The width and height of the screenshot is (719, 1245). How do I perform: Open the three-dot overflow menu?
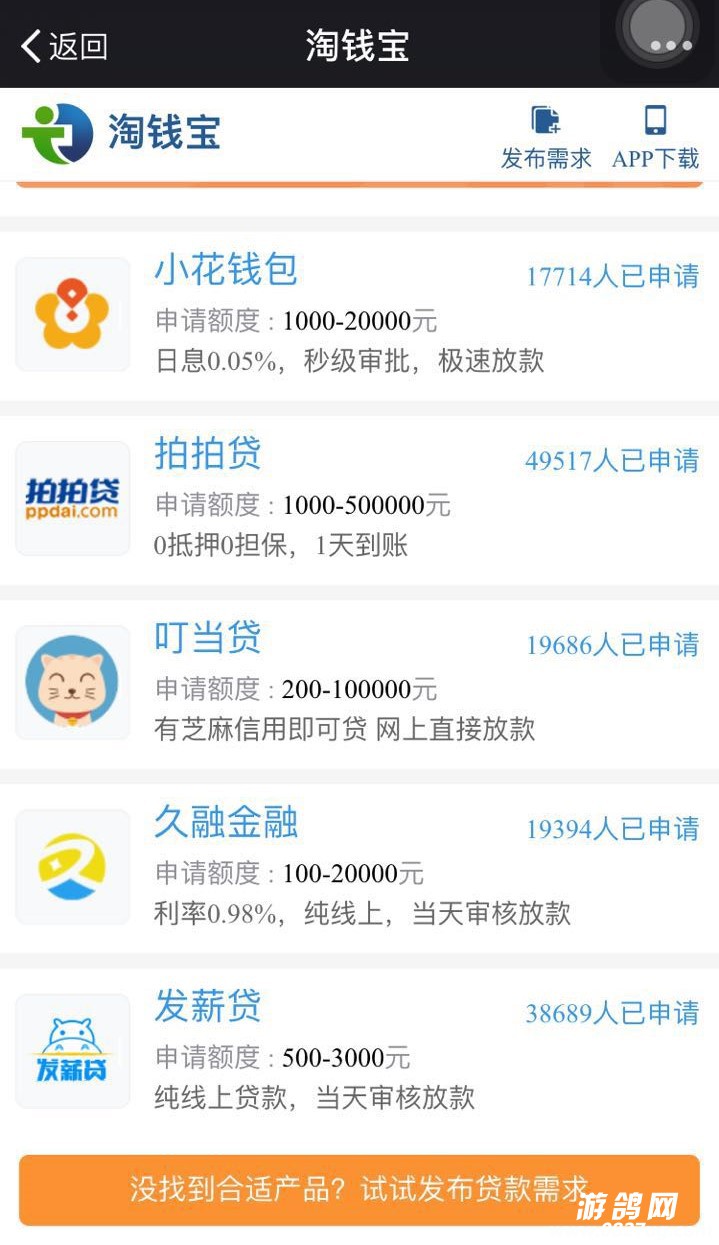(670, 45)
